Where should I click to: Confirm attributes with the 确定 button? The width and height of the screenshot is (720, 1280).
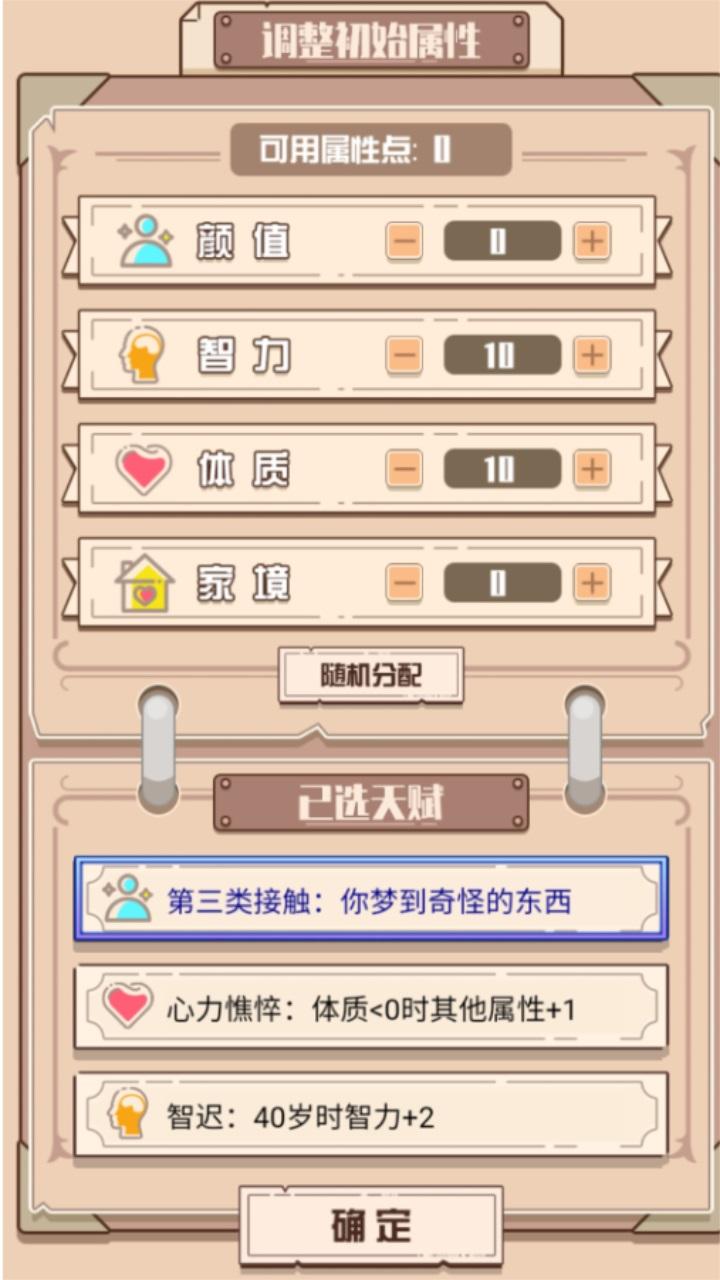[371, 1226]
